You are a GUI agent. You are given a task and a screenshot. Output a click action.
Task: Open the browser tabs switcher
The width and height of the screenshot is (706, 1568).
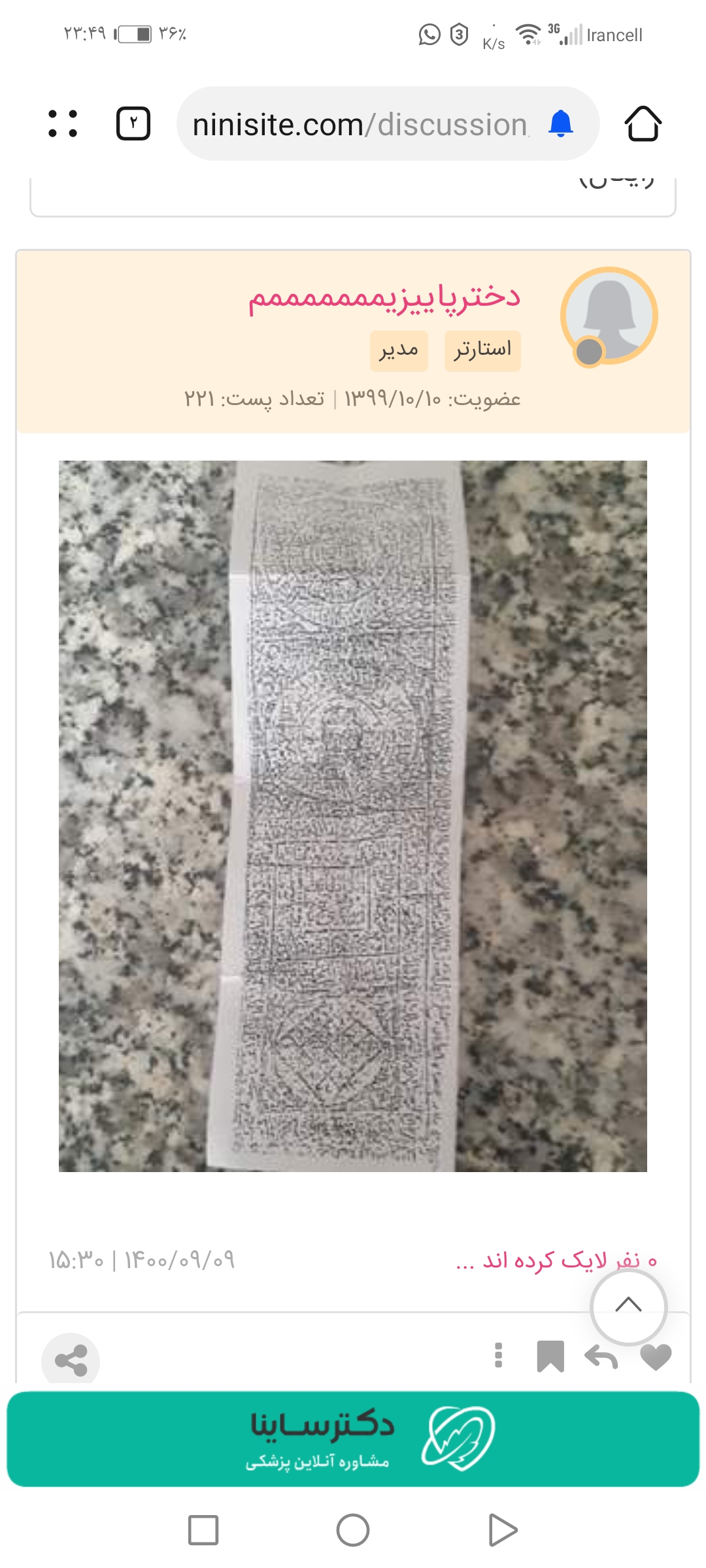(133, 123)
